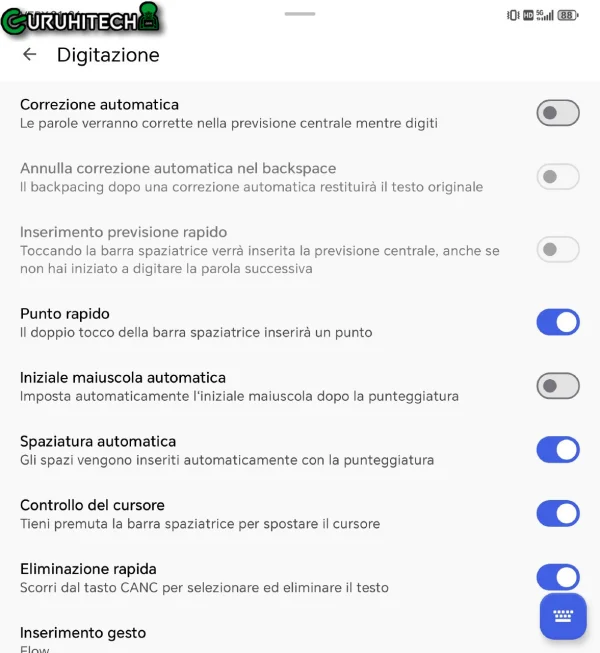Tap the floating keyboard button
This screenshot has height=653, width=600.
click(563, 616)
